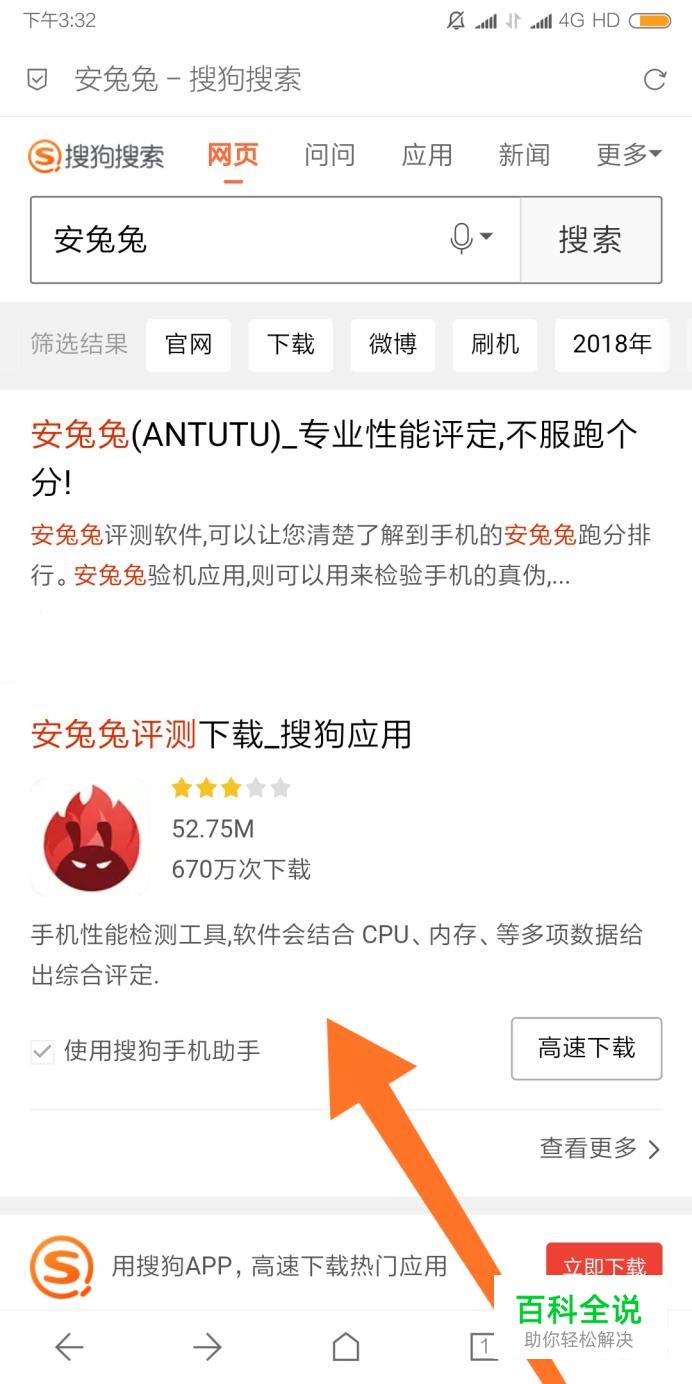
Task: Expand the 更多 dropdown
Action: pyautogui.click(x=628, y=155)
